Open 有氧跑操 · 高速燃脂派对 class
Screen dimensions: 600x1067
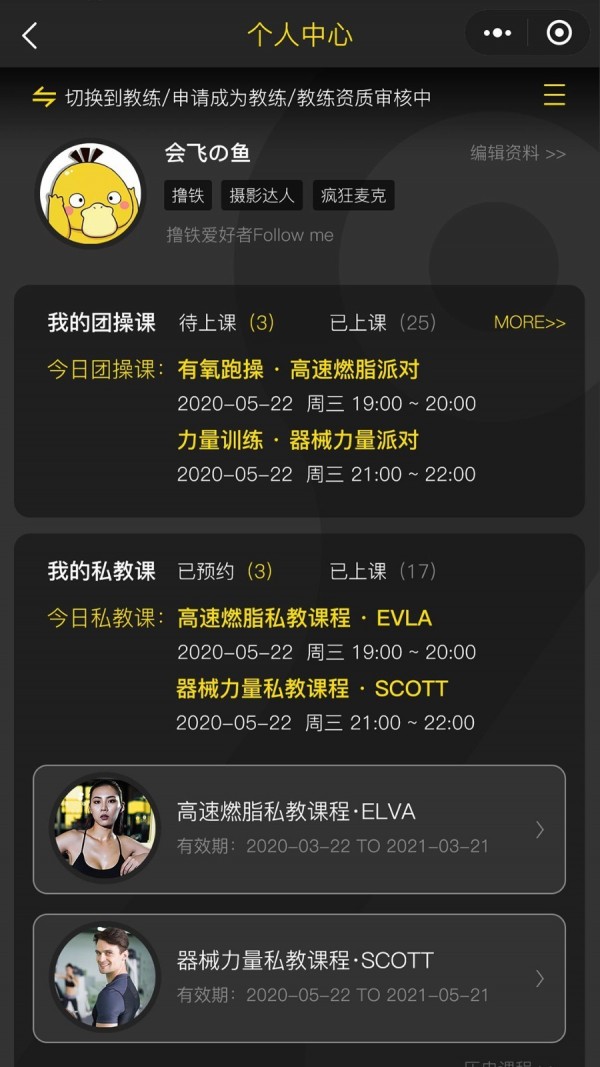pyautogui.click(x=298, y=370)
